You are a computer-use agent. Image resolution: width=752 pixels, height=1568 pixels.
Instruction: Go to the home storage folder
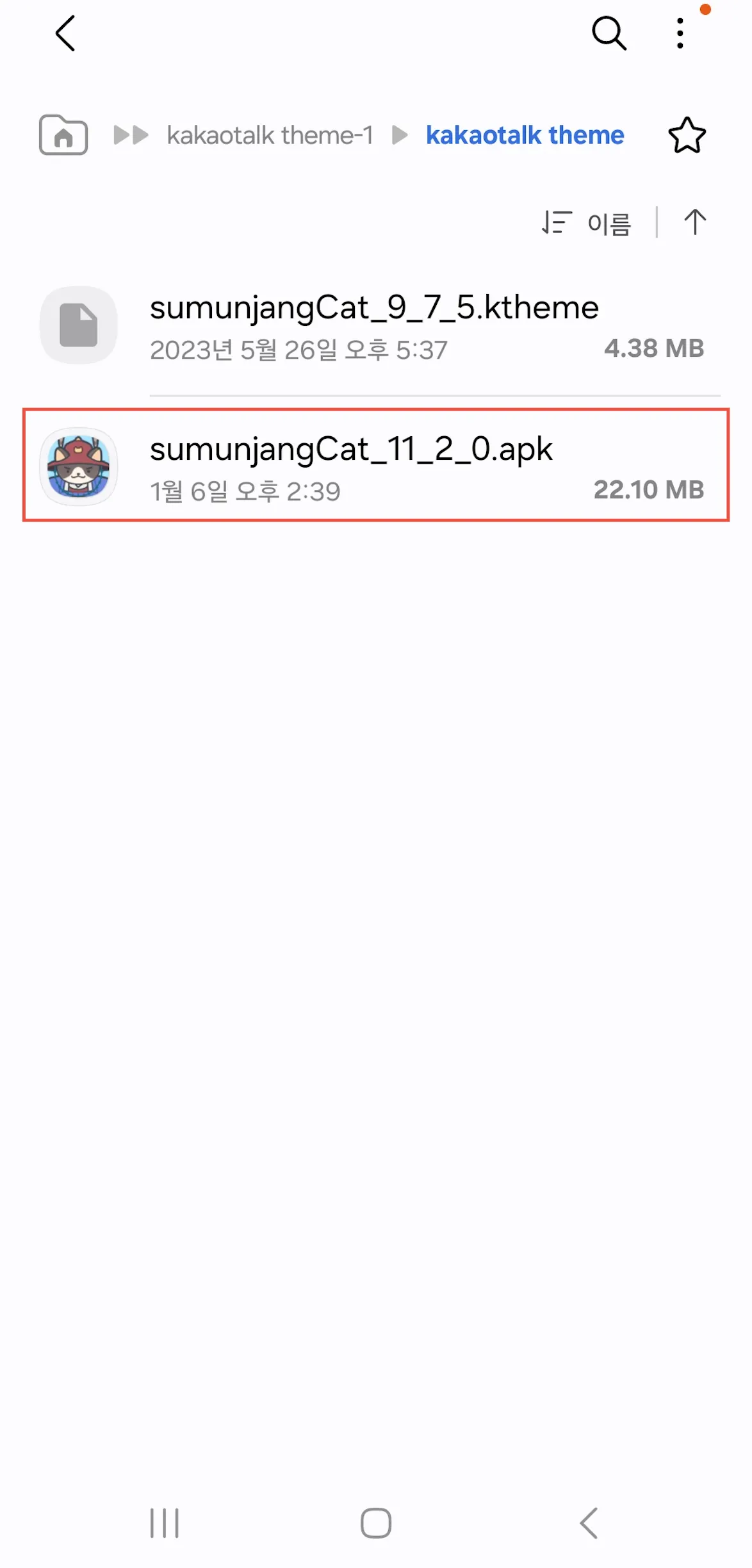63,135
